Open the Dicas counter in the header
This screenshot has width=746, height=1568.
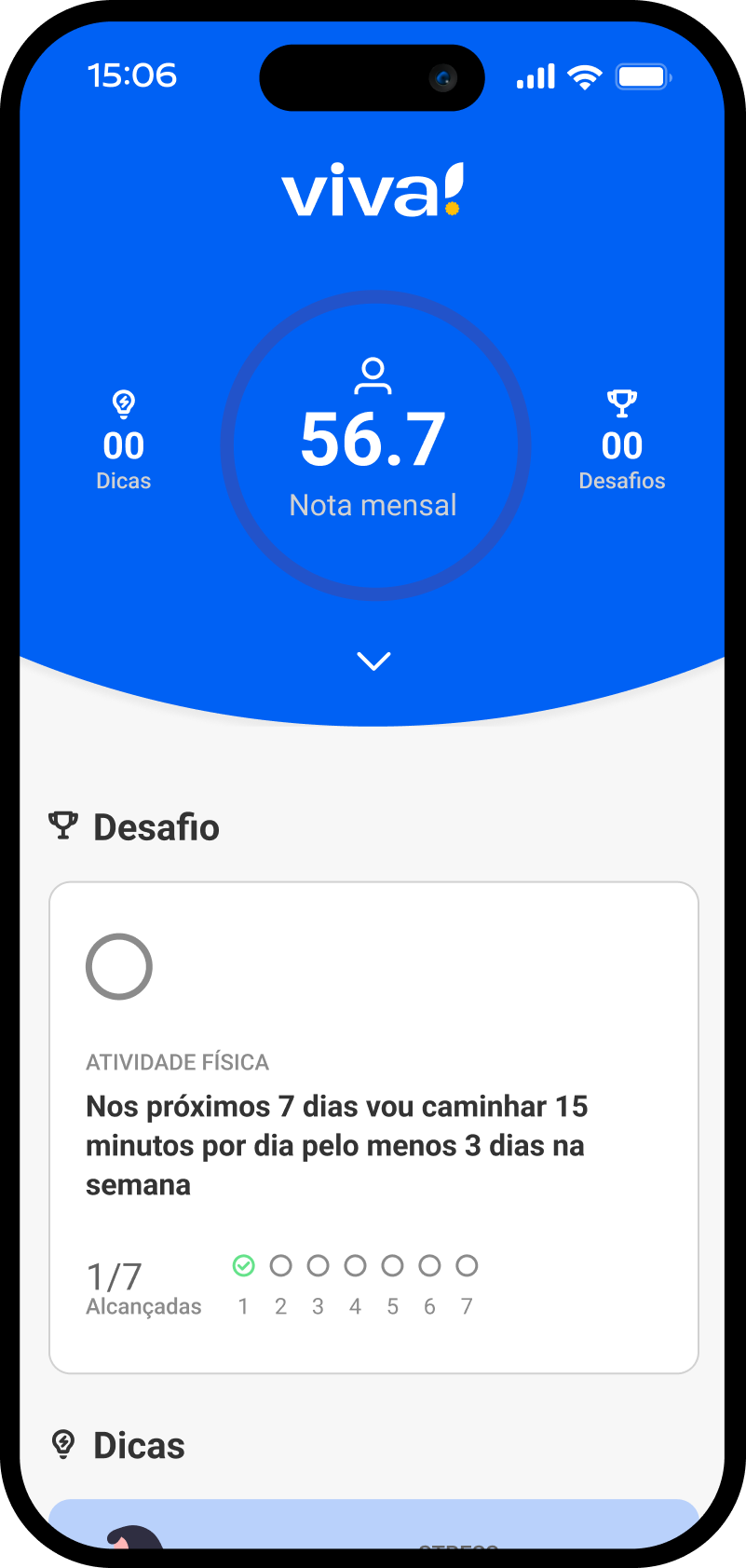(124, 442)
